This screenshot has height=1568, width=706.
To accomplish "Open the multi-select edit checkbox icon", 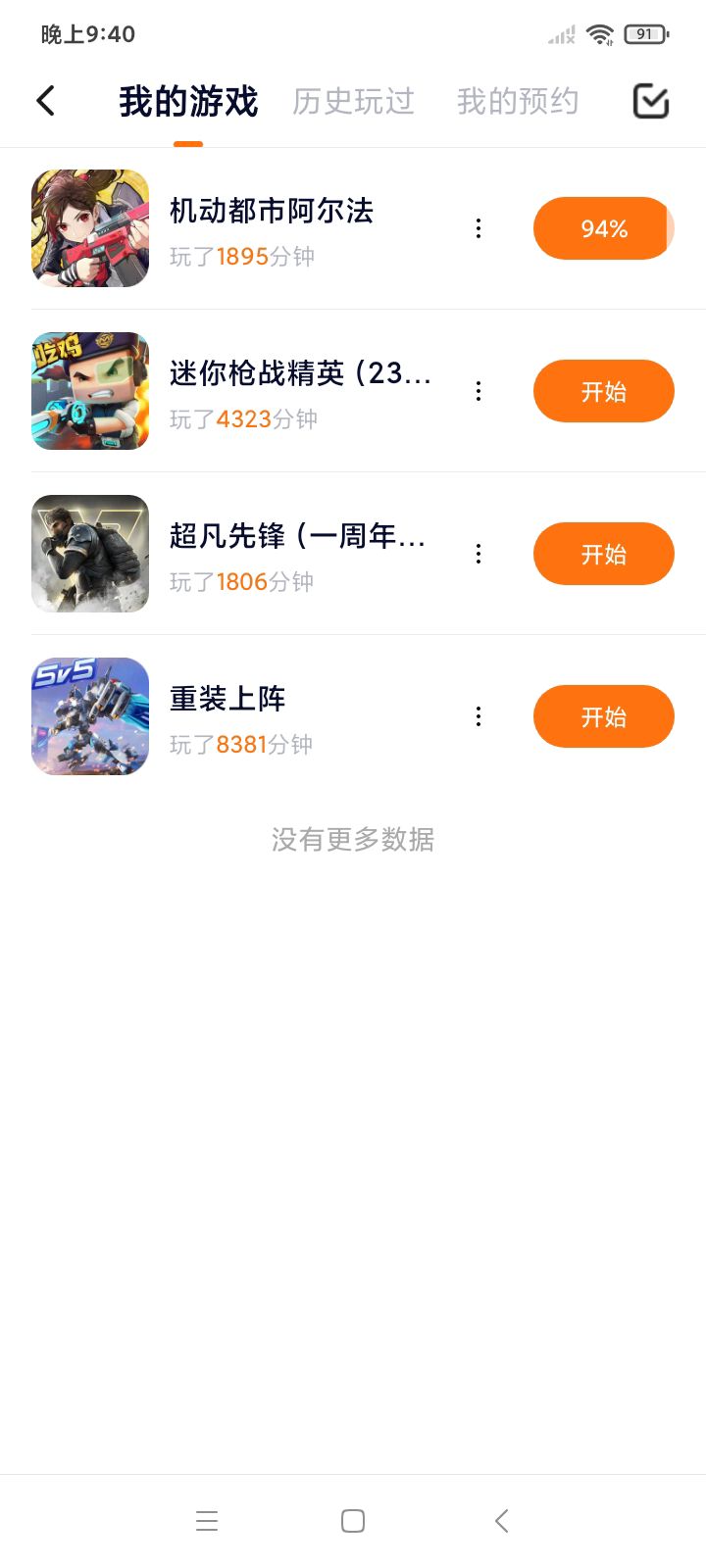I will pos(651,101).
